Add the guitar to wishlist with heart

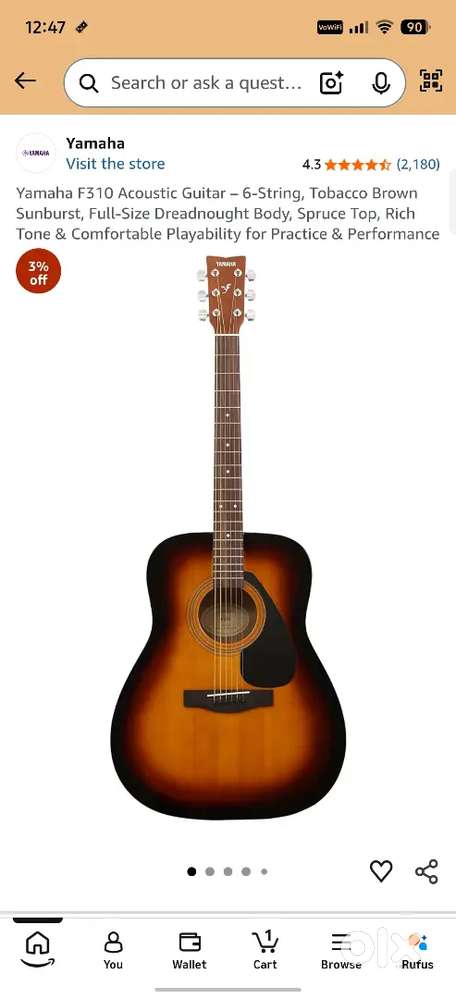click(x=381, y=871)
